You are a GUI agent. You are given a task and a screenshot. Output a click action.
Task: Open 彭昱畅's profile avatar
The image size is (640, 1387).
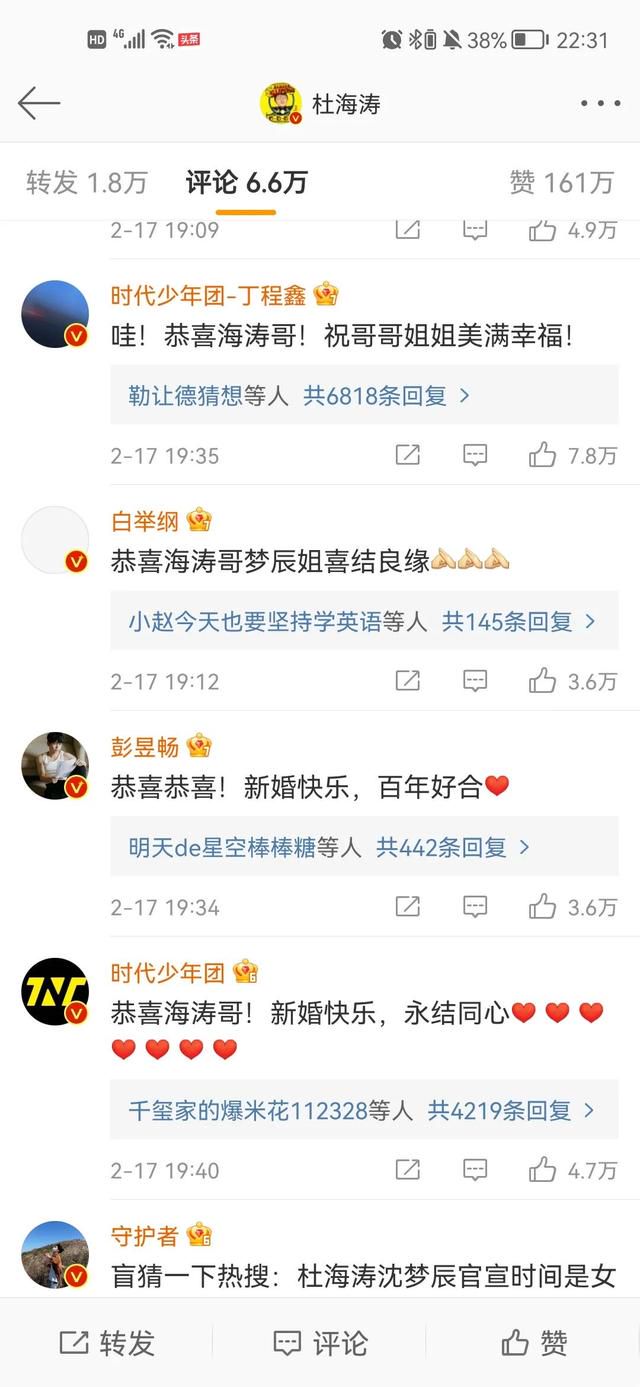(55, 766)
